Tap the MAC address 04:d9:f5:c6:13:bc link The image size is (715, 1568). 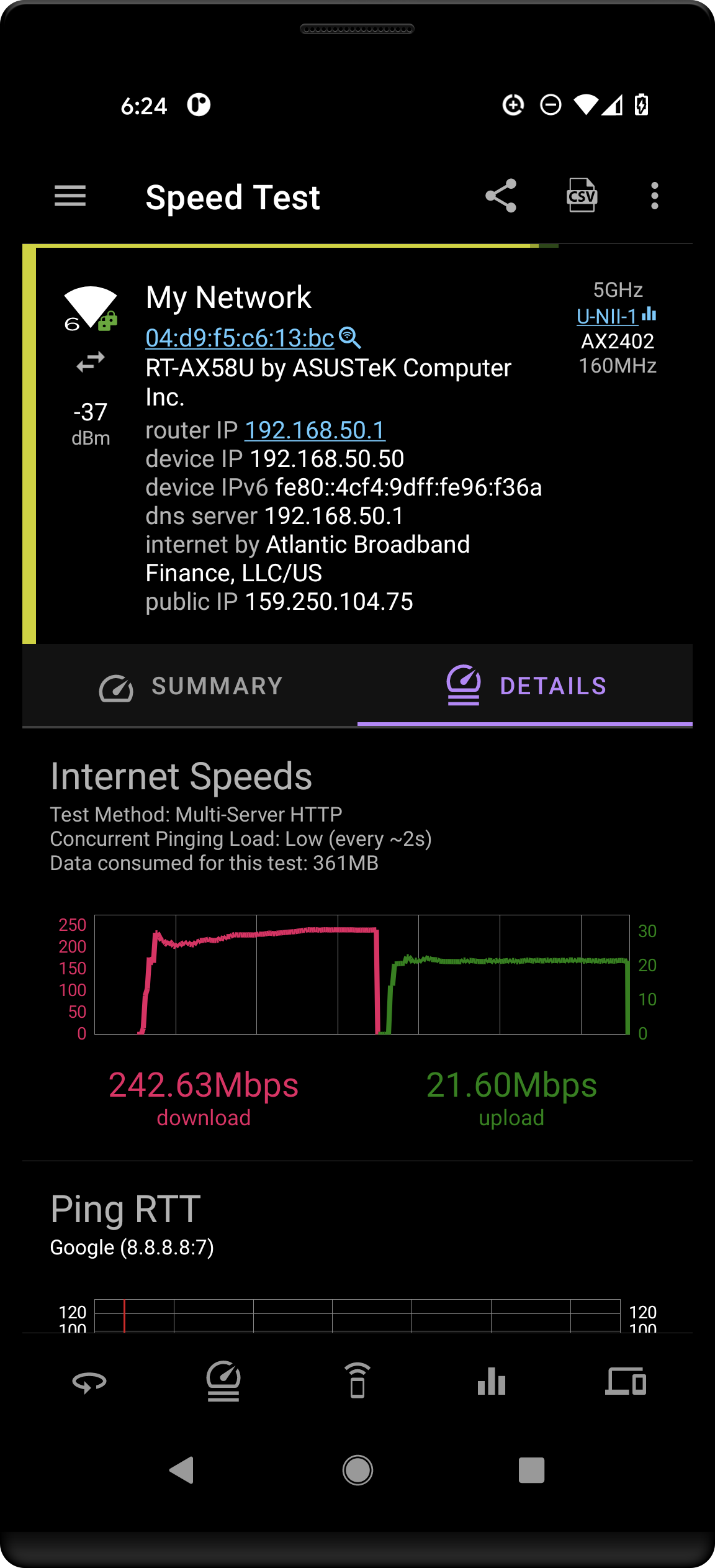(240, 338)
